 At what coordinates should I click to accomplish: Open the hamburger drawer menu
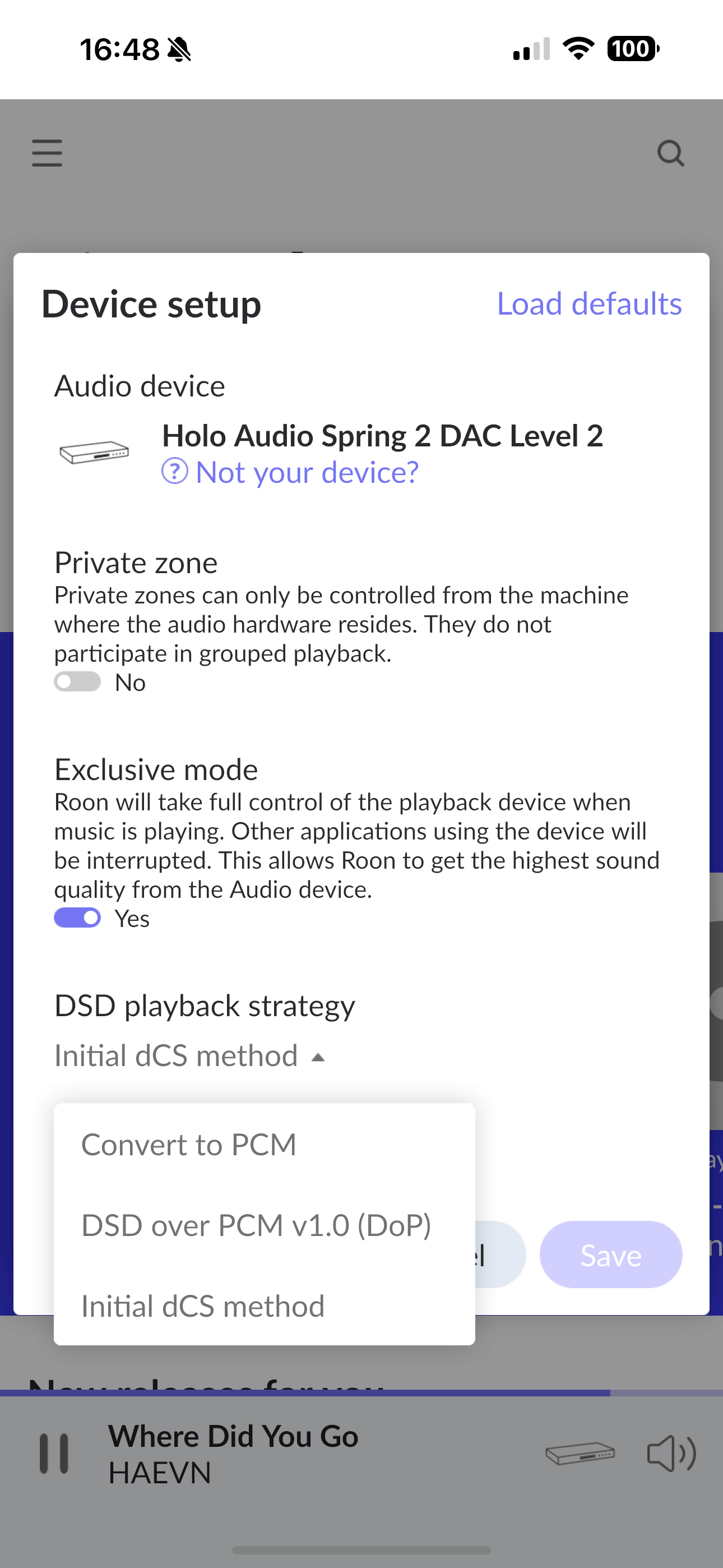(47, 153)
